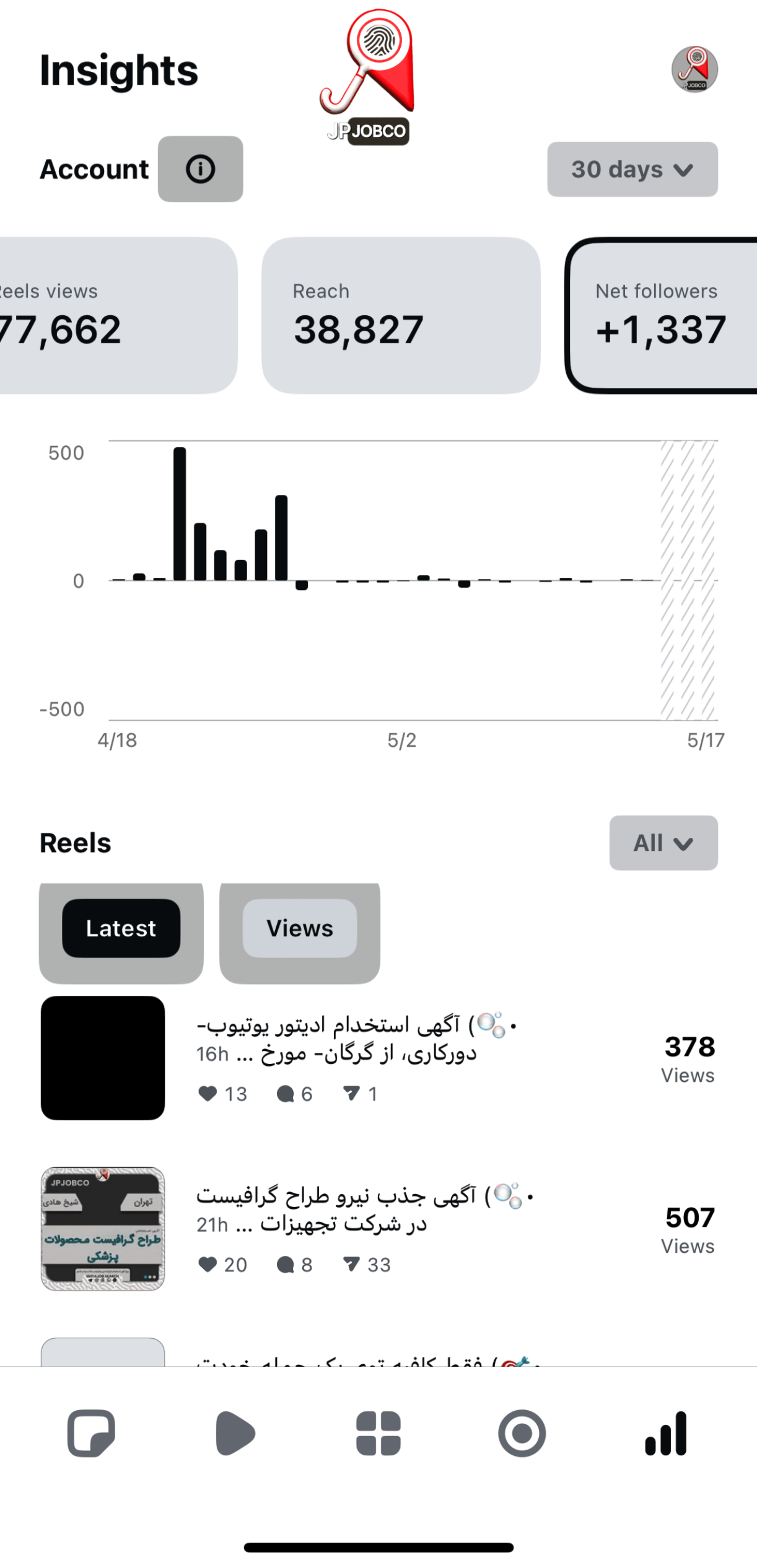
Task: Switch to the grid tab in bottom bar
Action: [x=378, y=1433]
